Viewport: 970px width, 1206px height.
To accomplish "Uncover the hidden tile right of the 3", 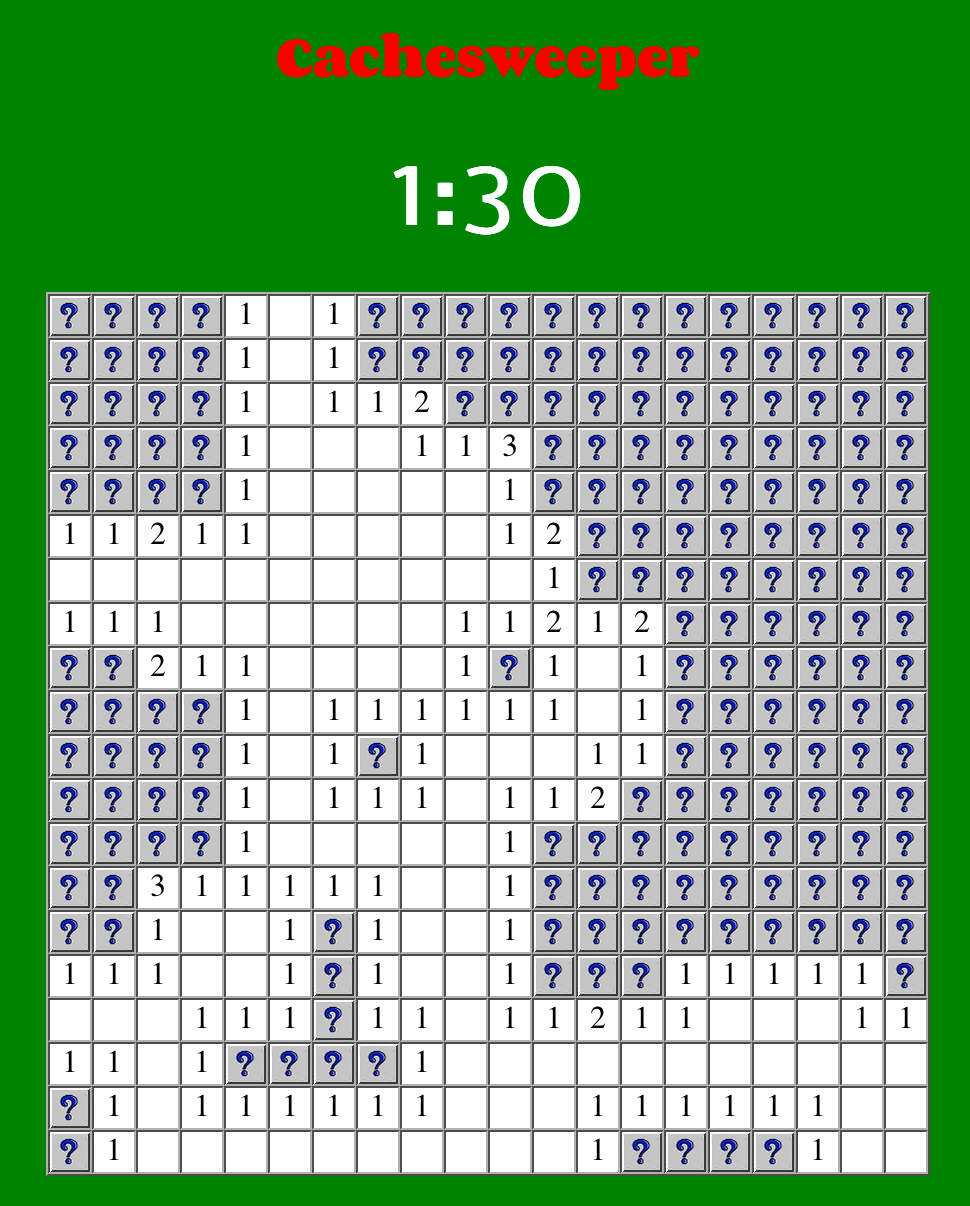I will [x=554, y=449].
